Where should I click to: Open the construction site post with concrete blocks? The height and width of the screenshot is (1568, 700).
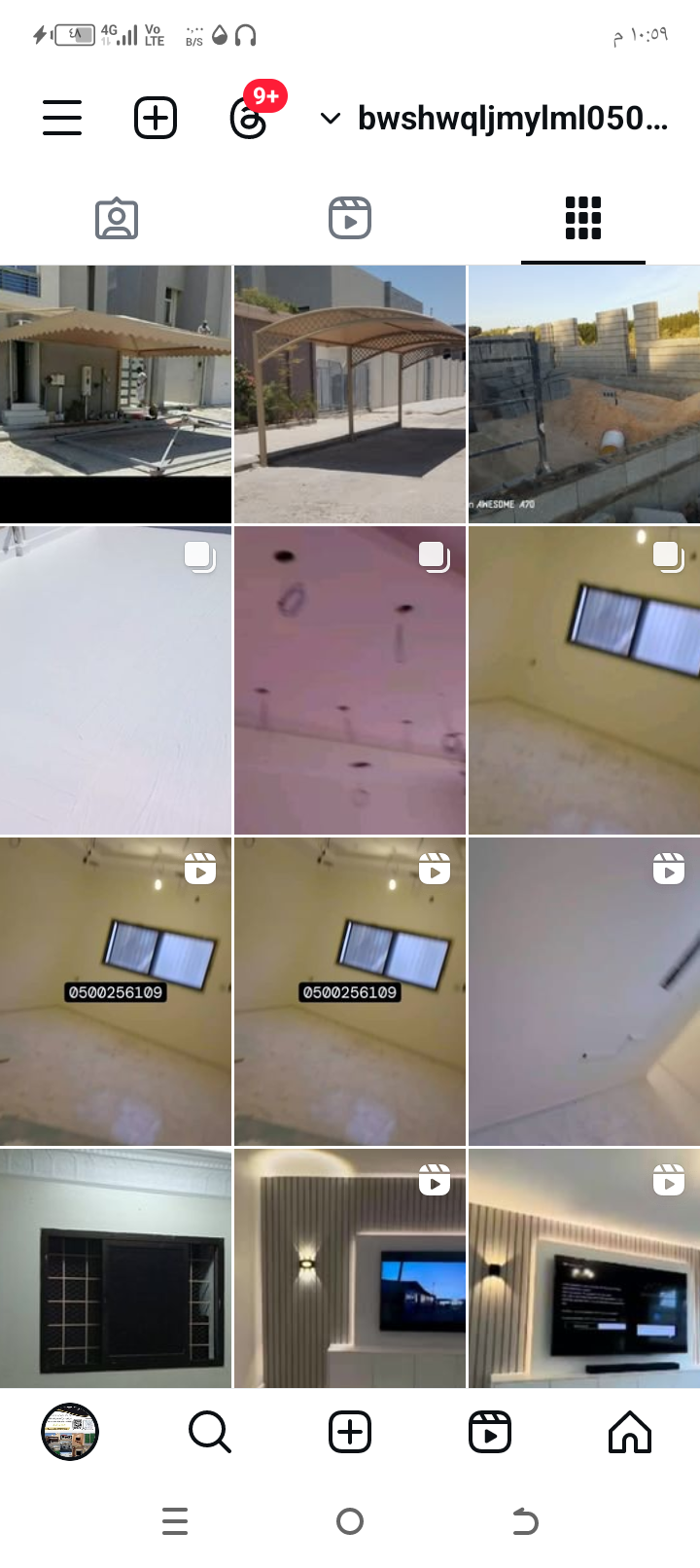pos(584,394)
